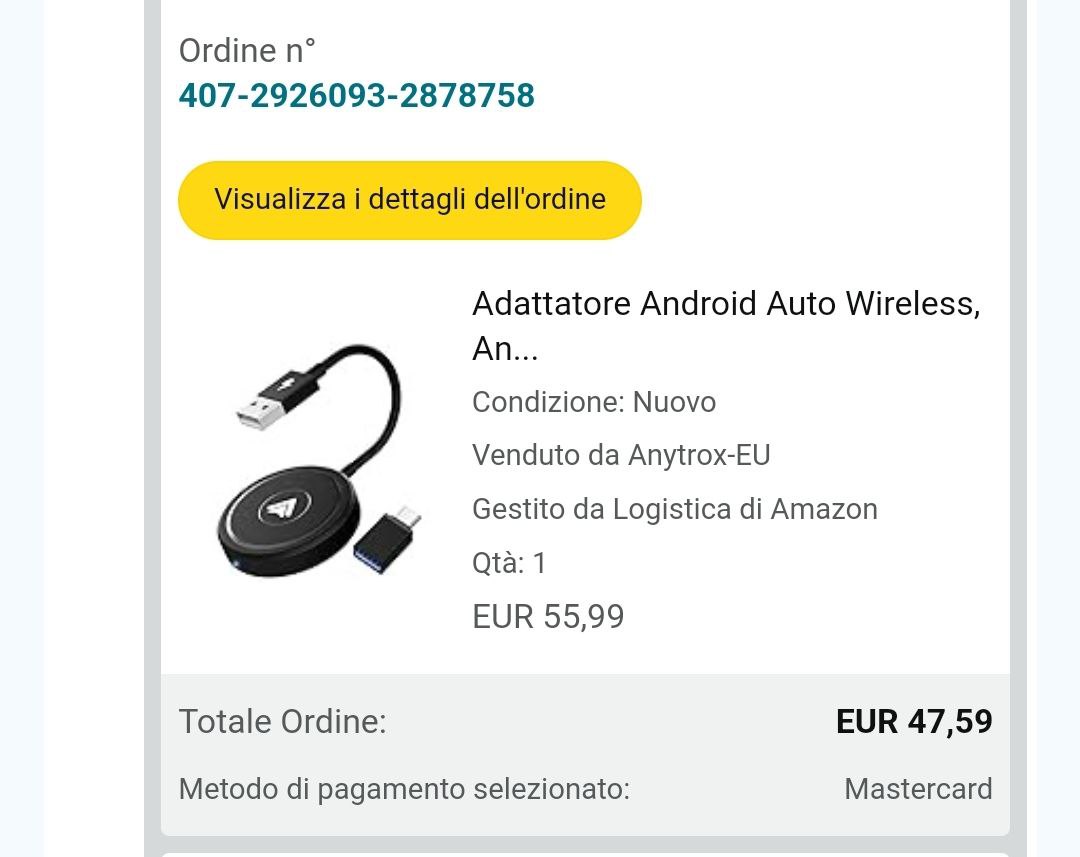
Task: Tap Visualizza i dettagli dell'ordine button
Action: click(409, 199)
